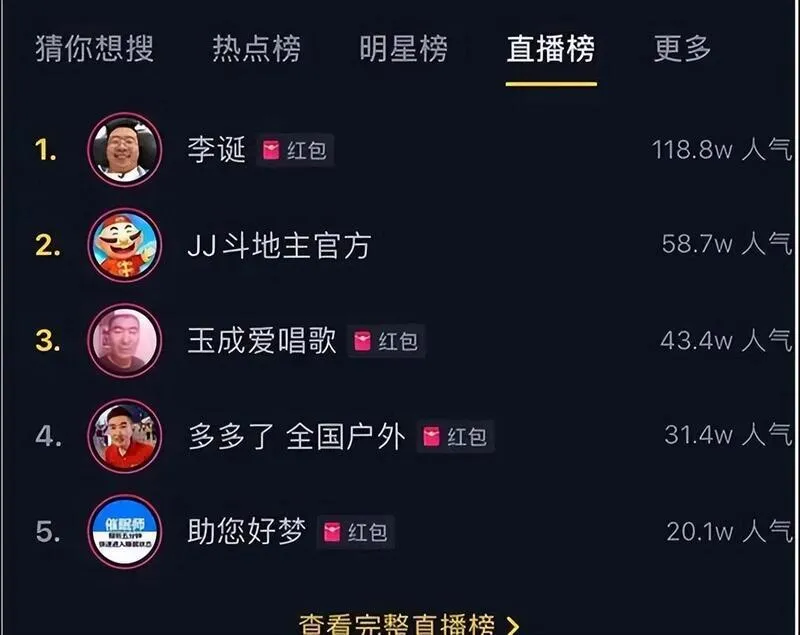The width and height of the screenshot is (800, 635).
Task: Switch to the 热点榜 tab
Action: (256, 48)
